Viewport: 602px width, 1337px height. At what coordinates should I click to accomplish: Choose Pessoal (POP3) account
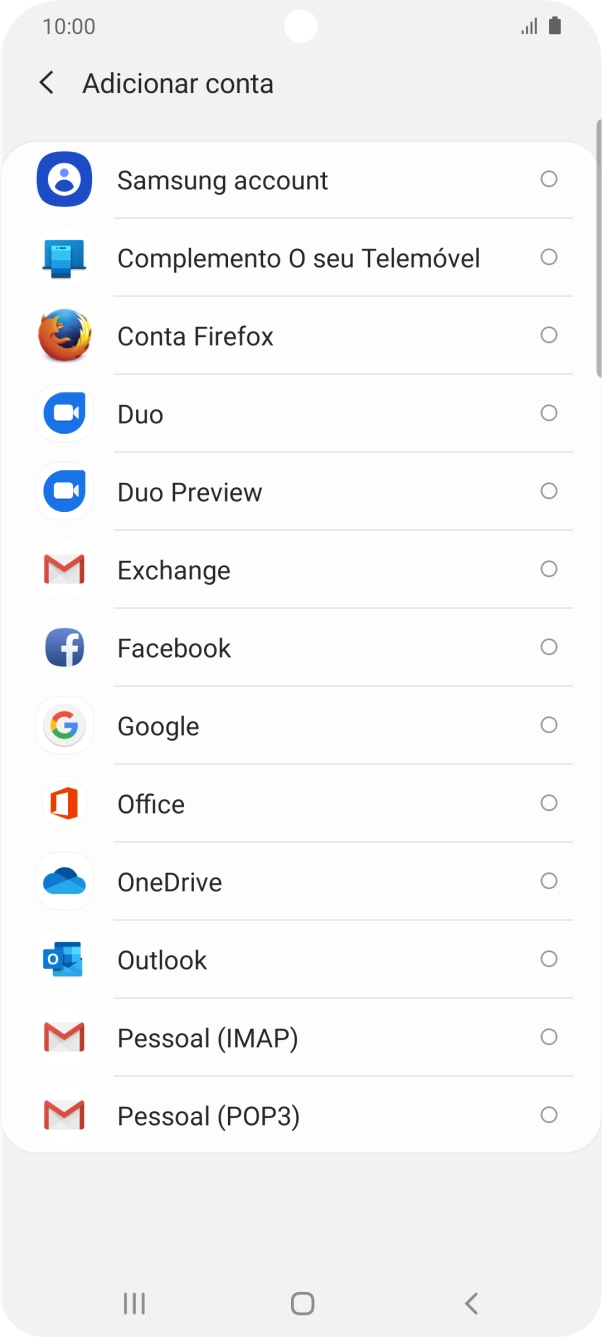click(300, 1116)
